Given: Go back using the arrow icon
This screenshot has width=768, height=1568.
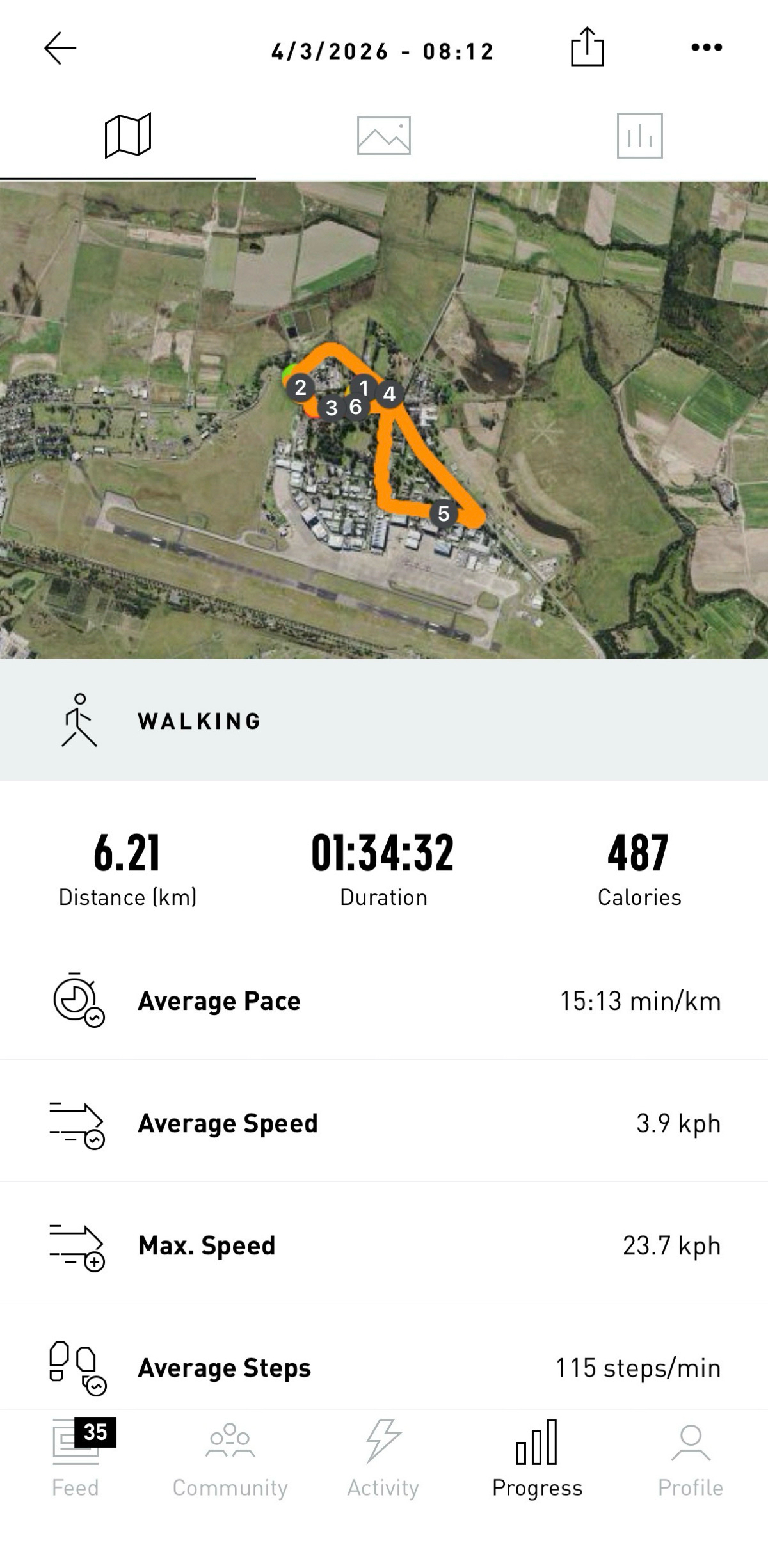Looking at the screenshot, I should (60, 48).
